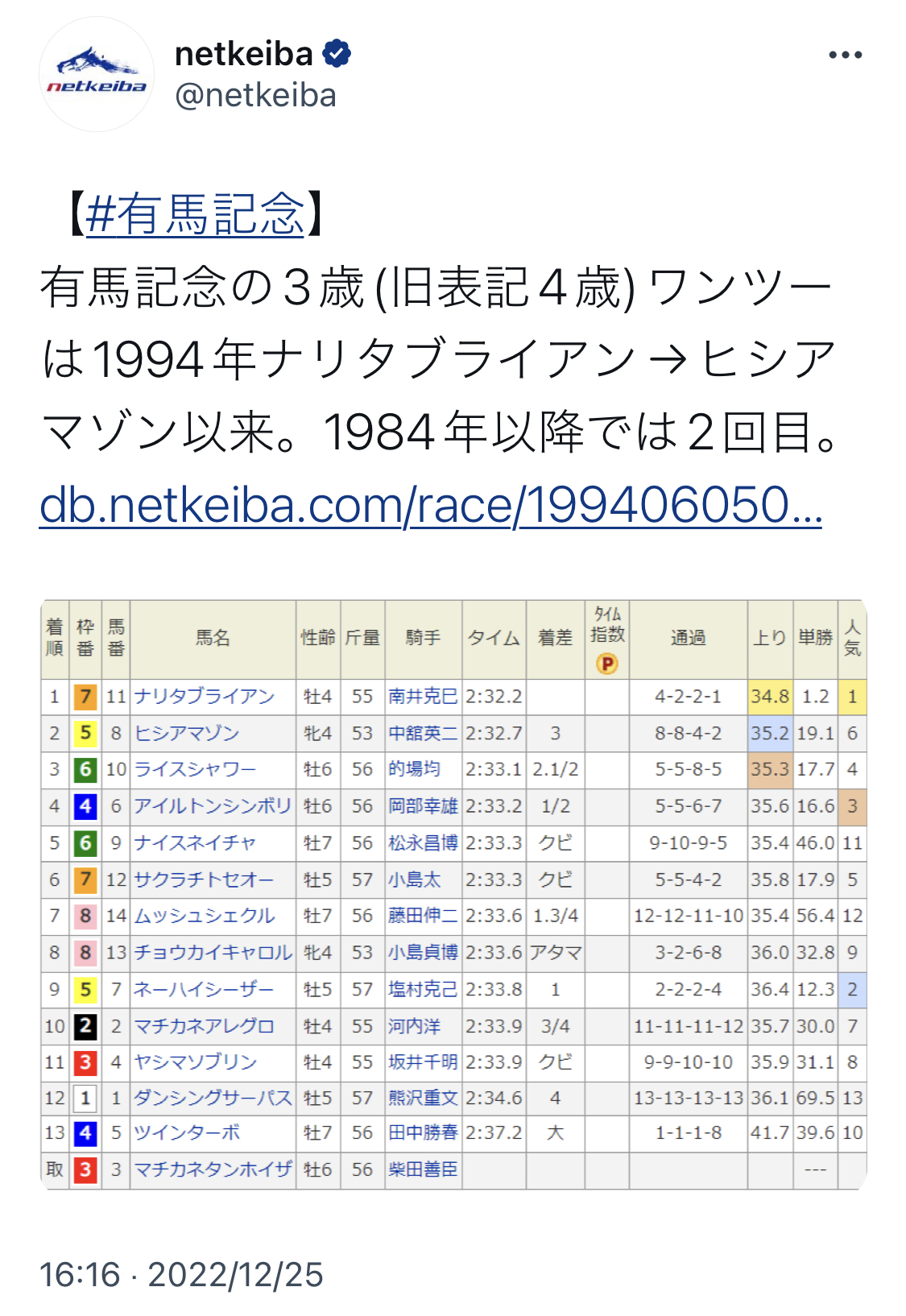Tap the netkeiba account name
The height and width of the screenshot is (1316, 906).
click(244, 55)
